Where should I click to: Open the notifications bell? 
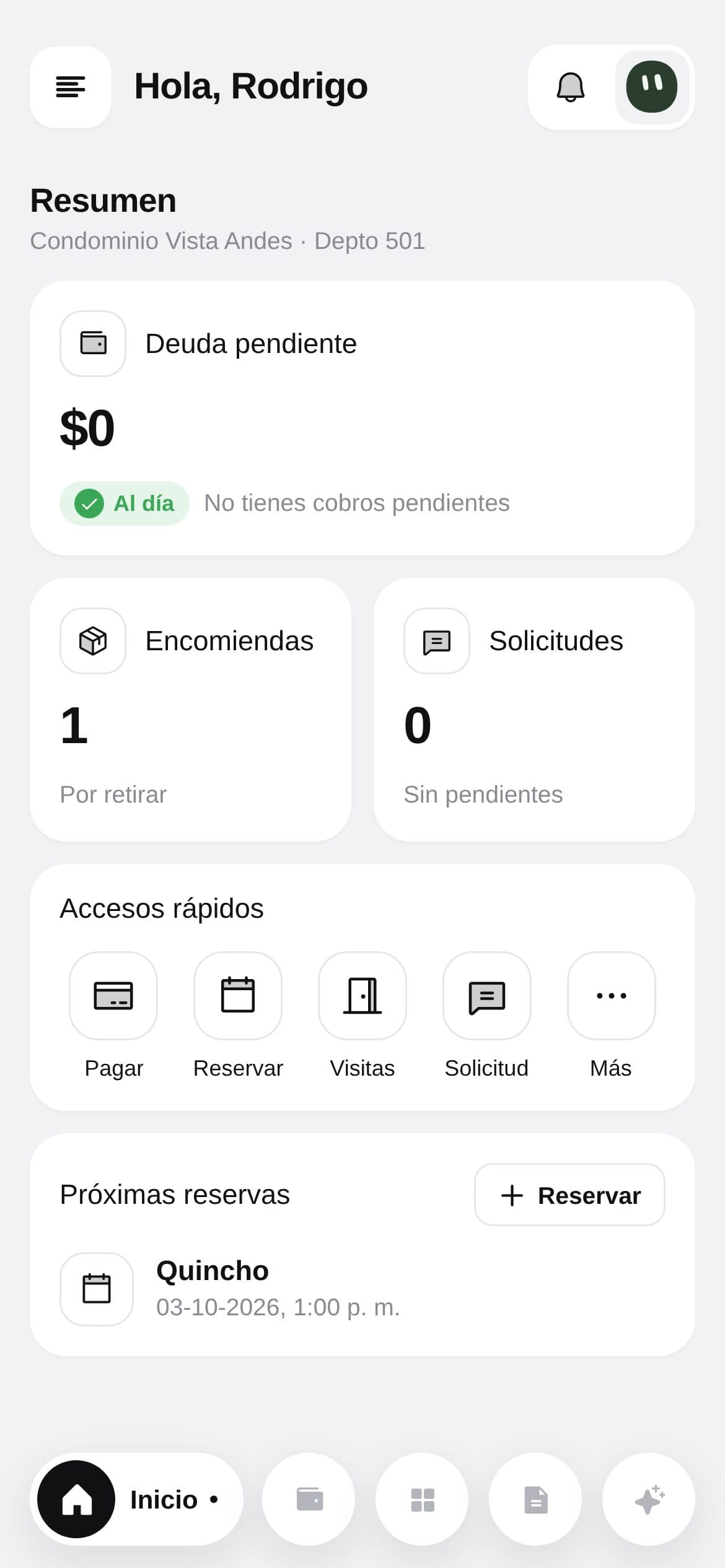tap(570, 87)
